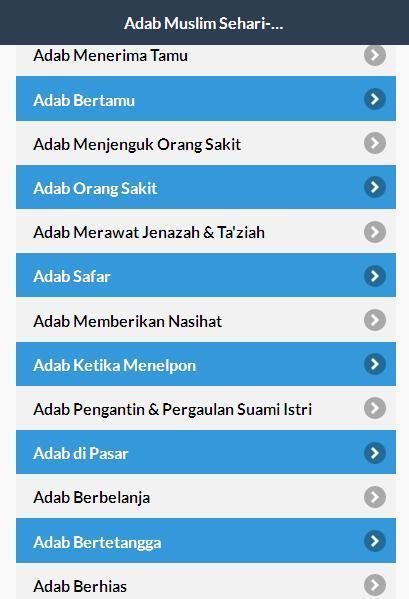The image size is (409, 599).
Task: Open the Adab Berbelanja item
Action: 206,496
